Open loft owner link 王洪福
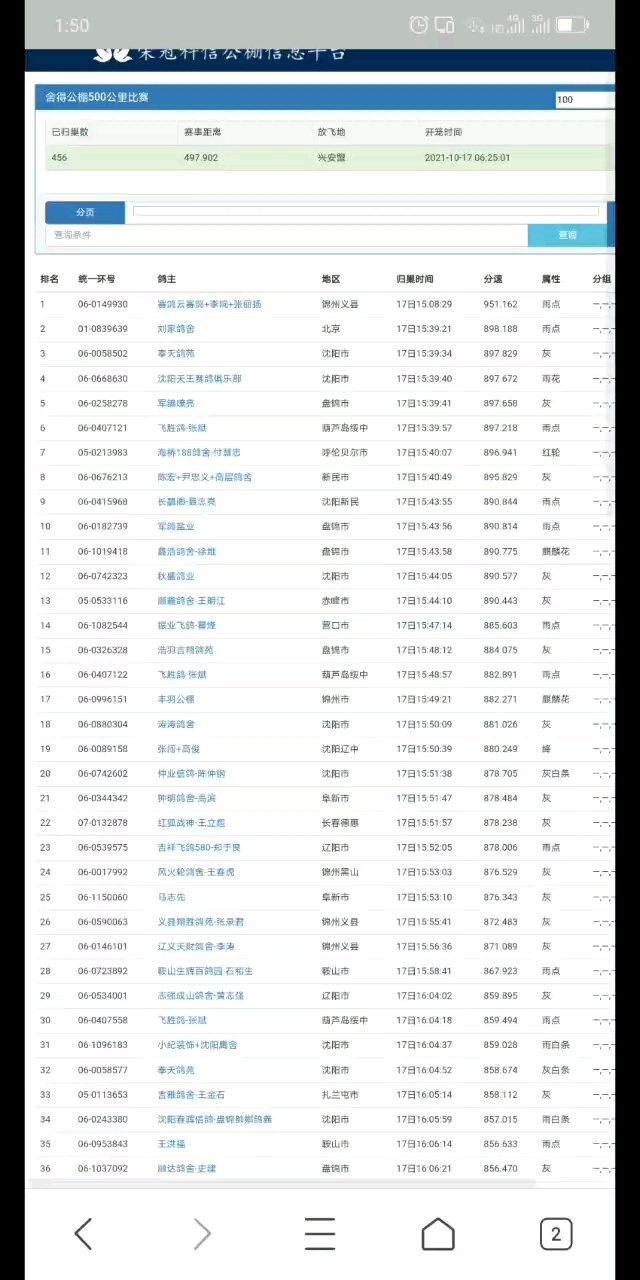 click(x=172, y=1144)
